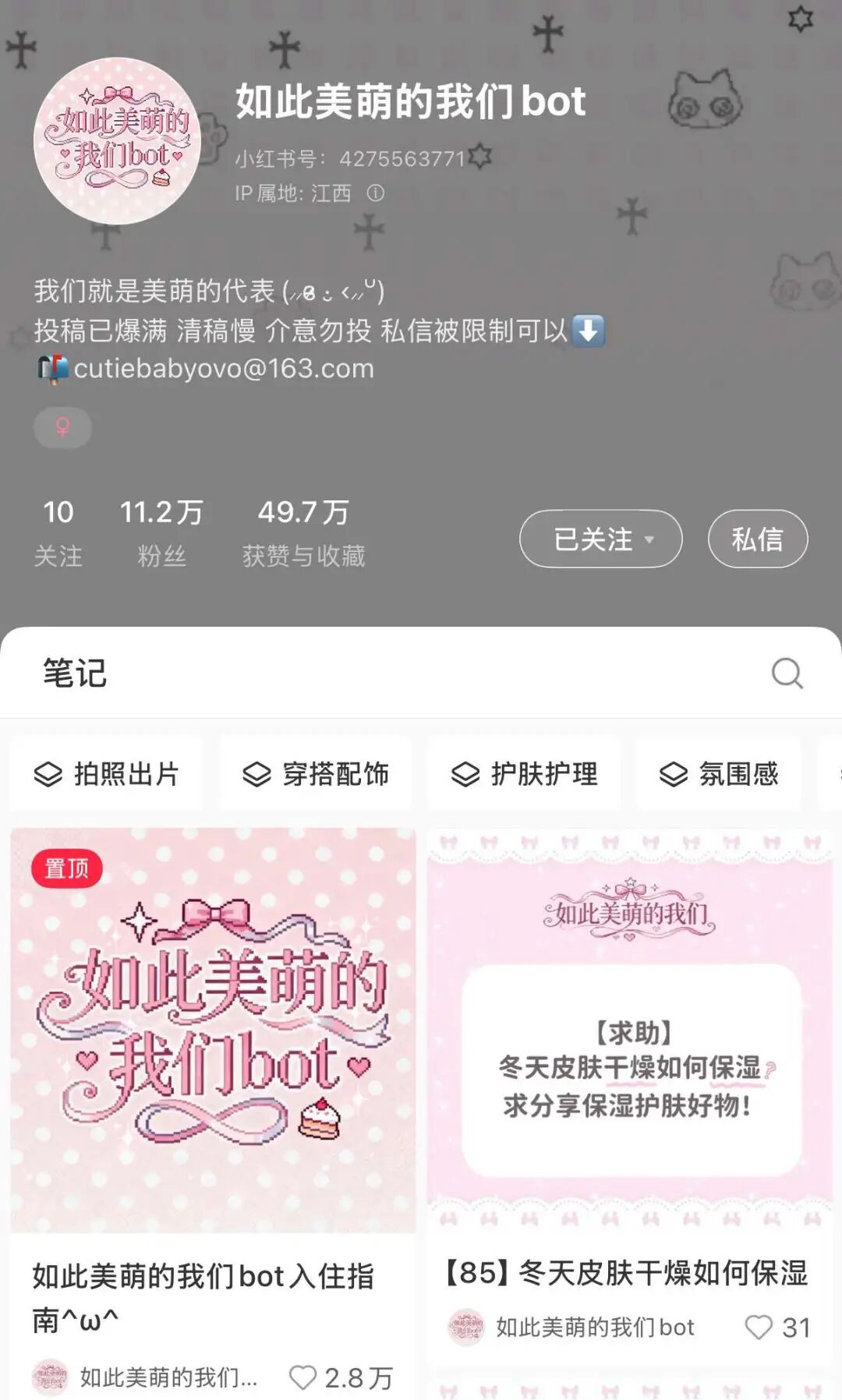Open the 已关注 follow dropdown
Screen dimensions: 842x1400
pyautogui.click(x=600, y=539)
